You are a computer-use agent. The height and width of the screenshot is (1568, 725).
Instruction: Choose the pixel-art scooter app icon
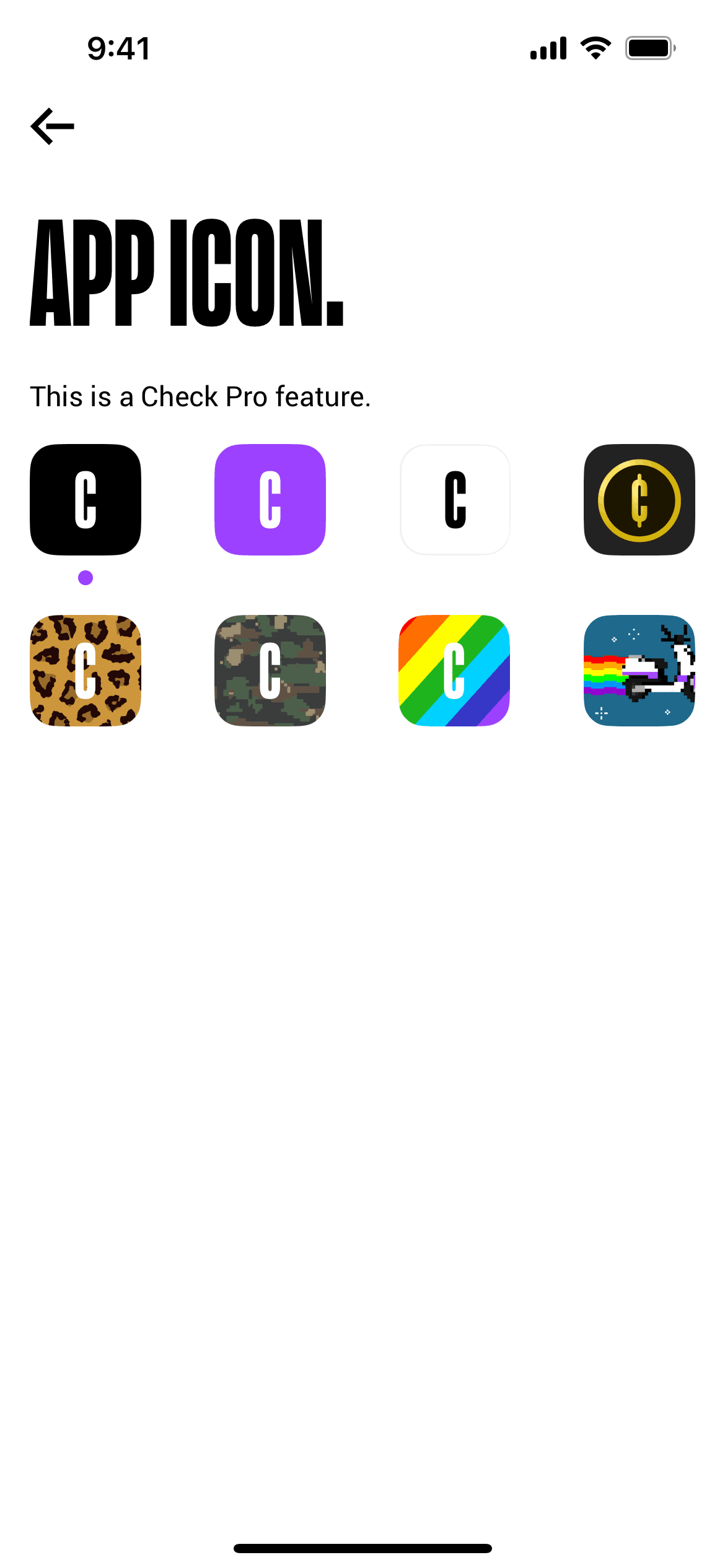coord(639,671)
